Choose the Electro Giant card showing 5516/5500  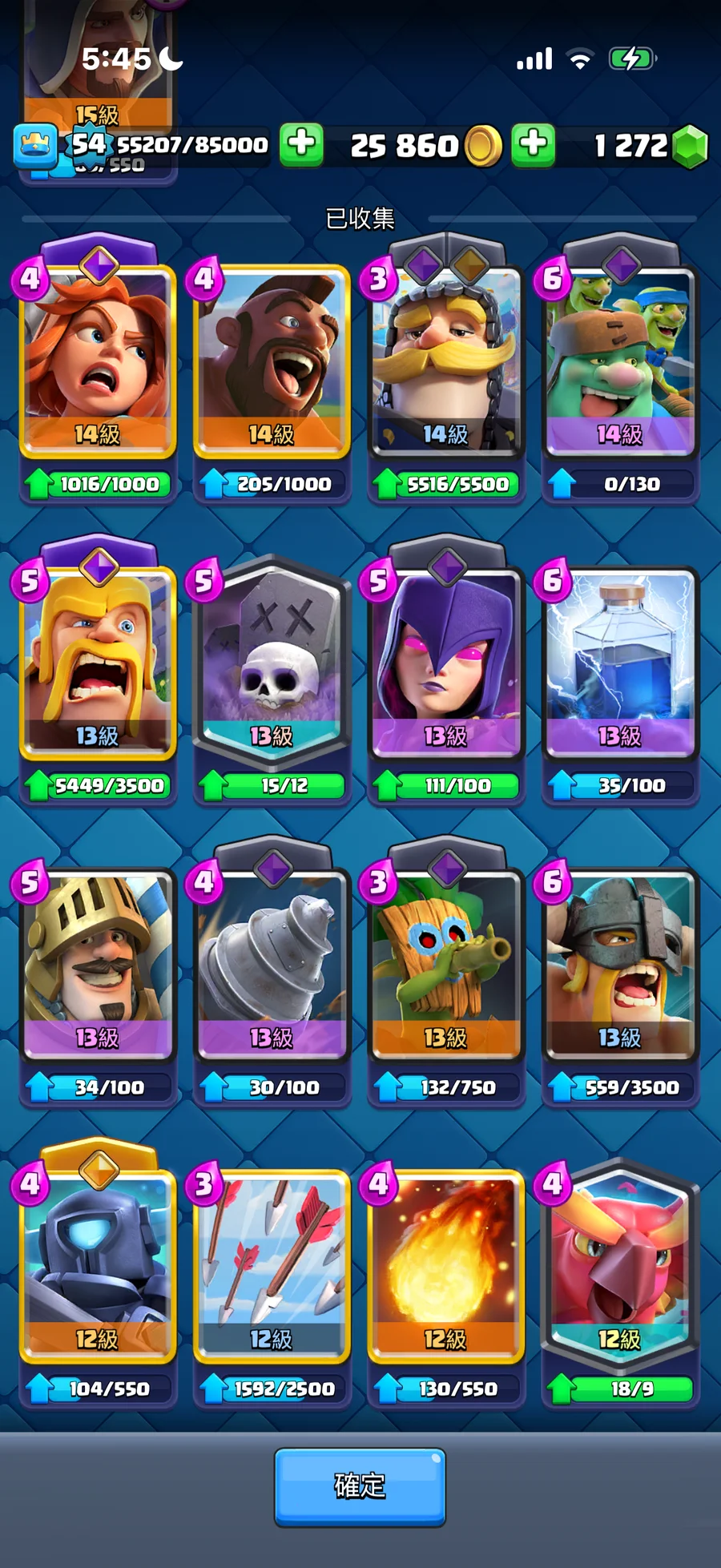pyautogui.click(x=445, y=361)
